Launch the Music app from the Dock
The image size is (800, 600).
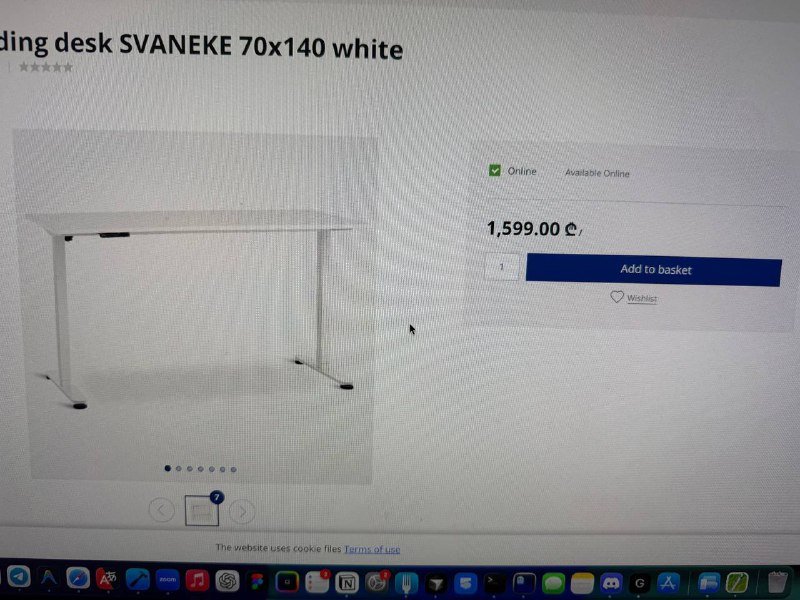click(198, 580)
